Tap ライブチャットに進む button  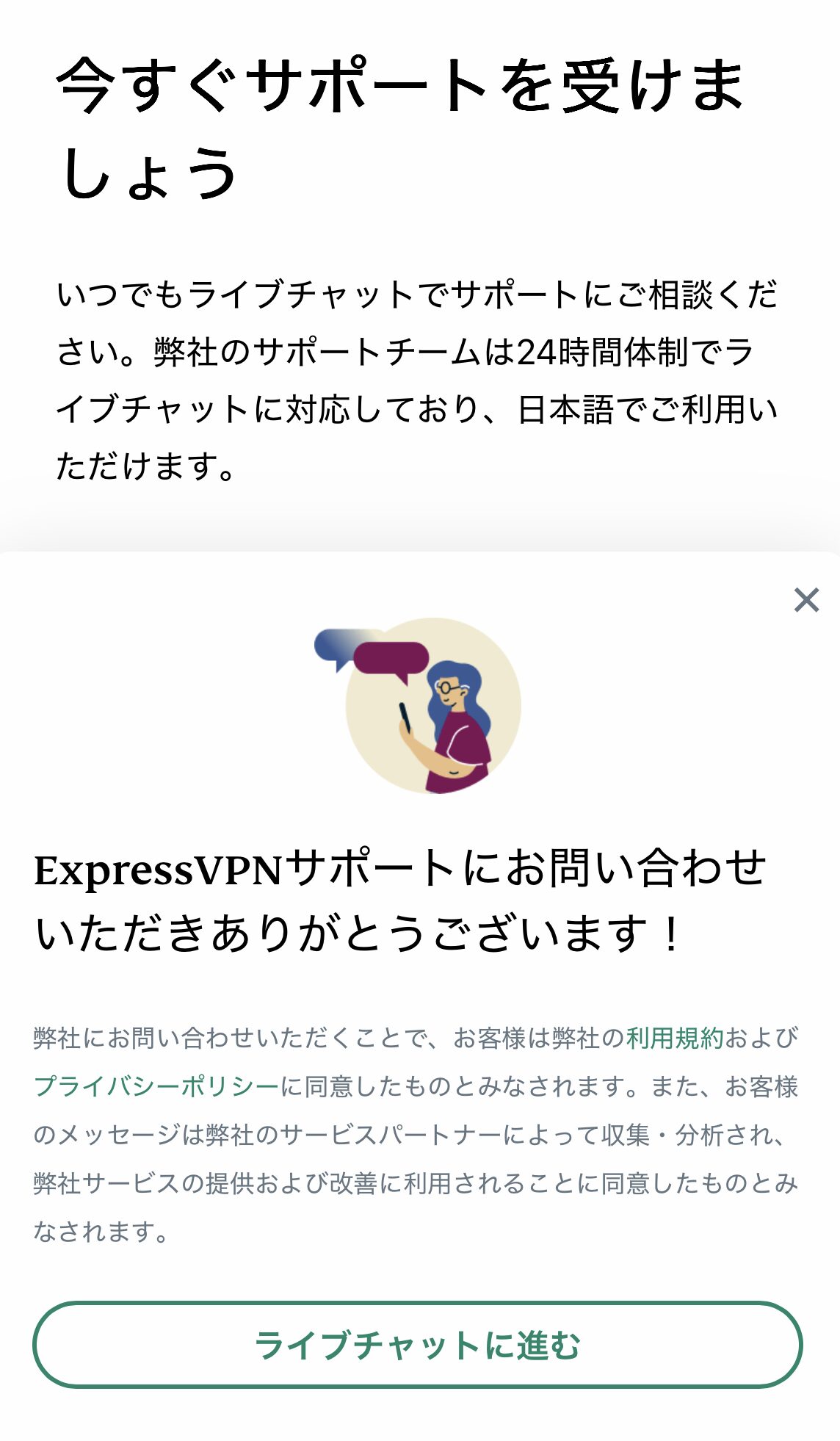pyautogui.click(x=417, y=1345)
